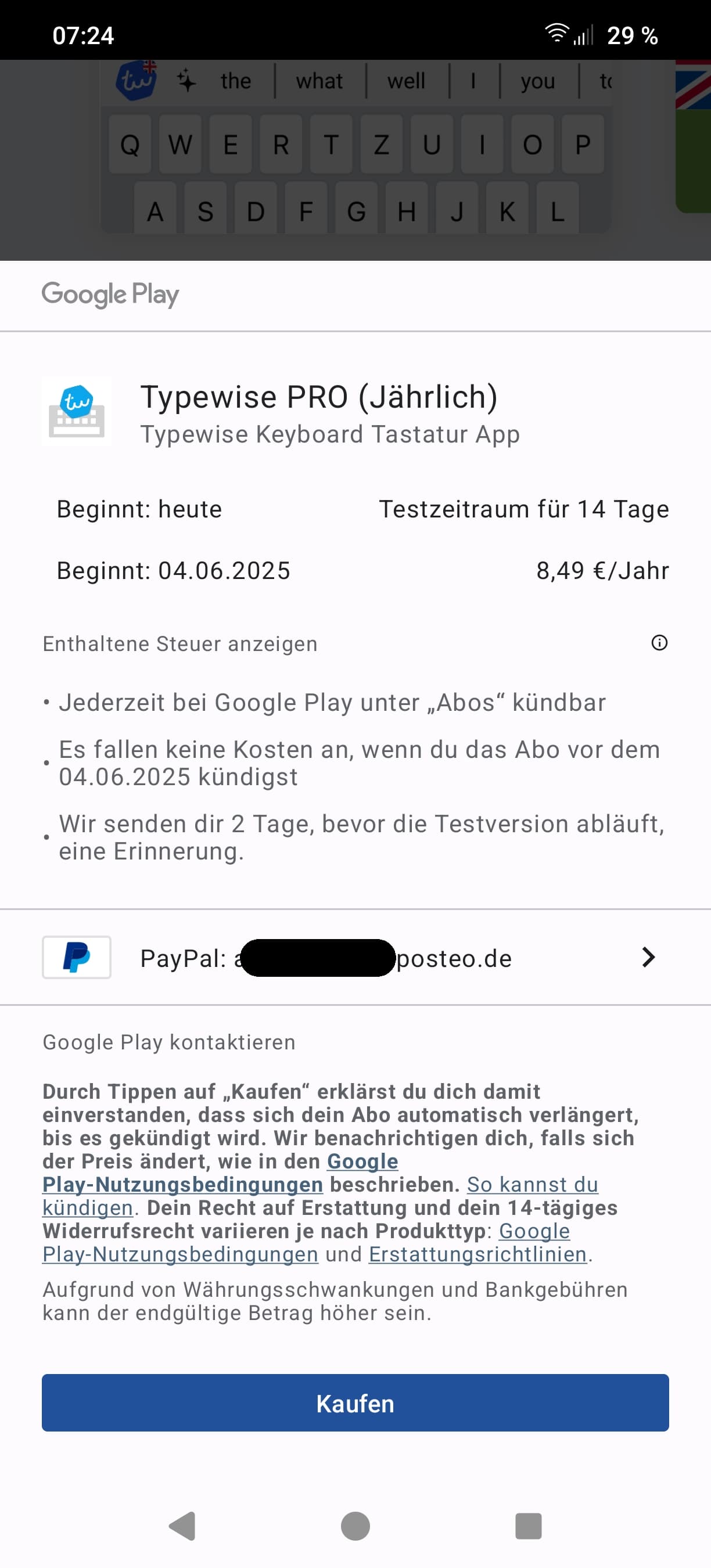Go to the home screen via home button
Screen dimensions: 711x1568
point(355,1526)
